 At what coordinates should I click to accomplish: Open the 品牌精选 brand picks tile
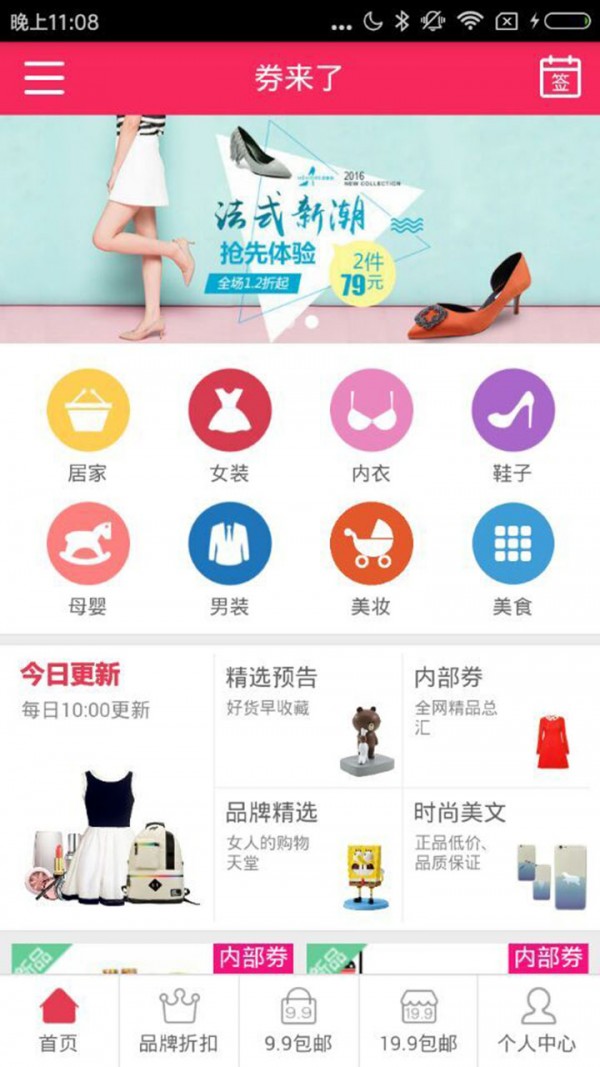tap(308, 855)
